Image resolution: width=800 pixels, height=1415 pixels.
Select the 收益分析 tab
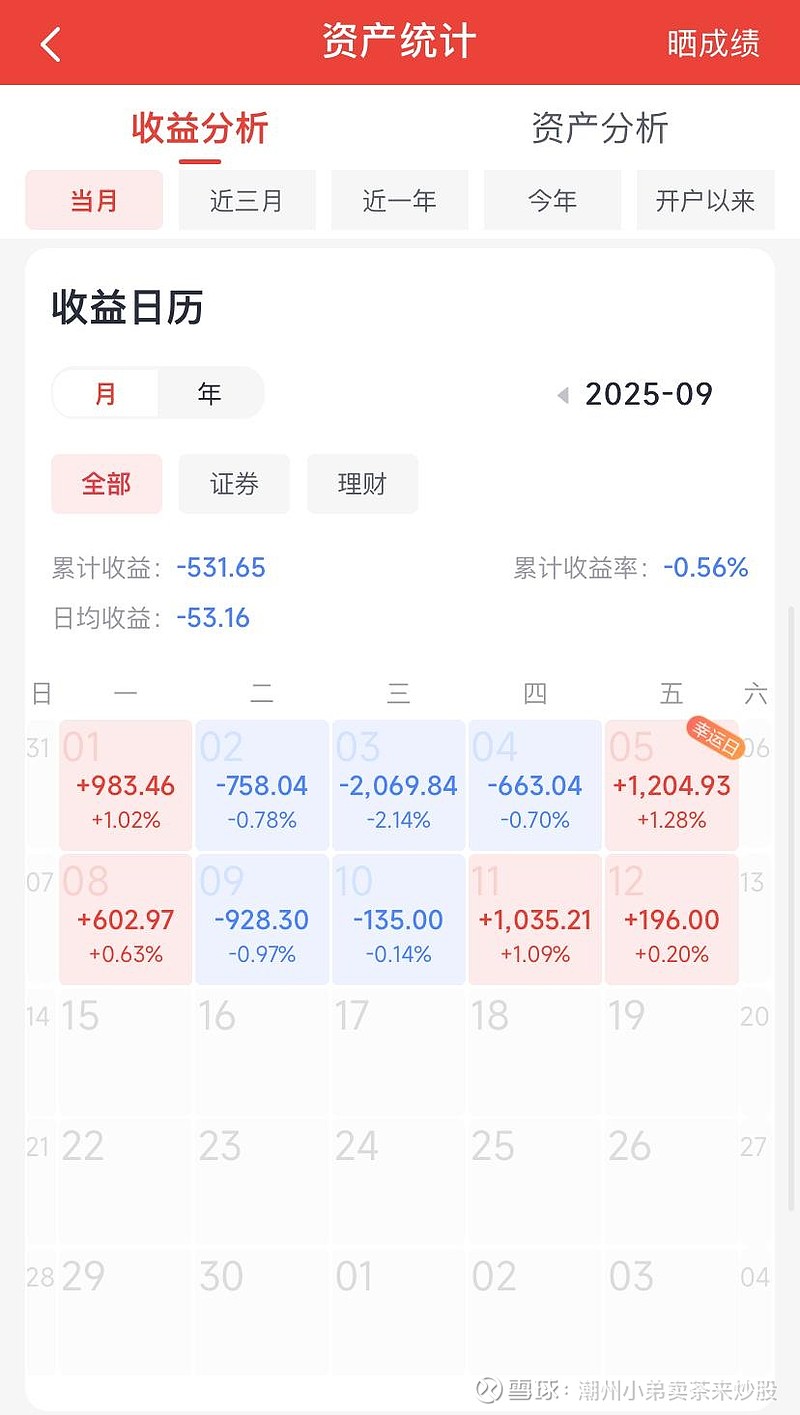(200, 129)
